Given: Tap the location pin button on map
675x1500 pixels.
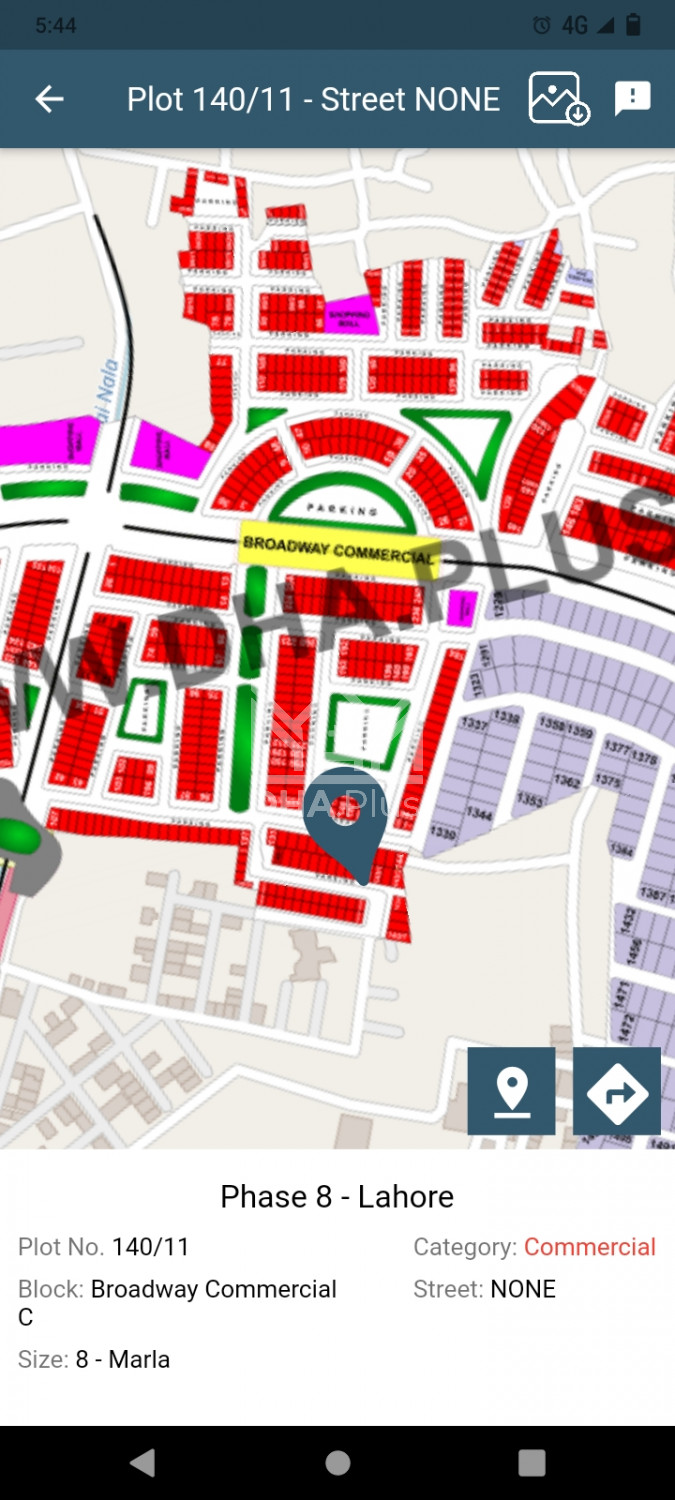Looking at the screenshot, I should [x=511, y=1091].
